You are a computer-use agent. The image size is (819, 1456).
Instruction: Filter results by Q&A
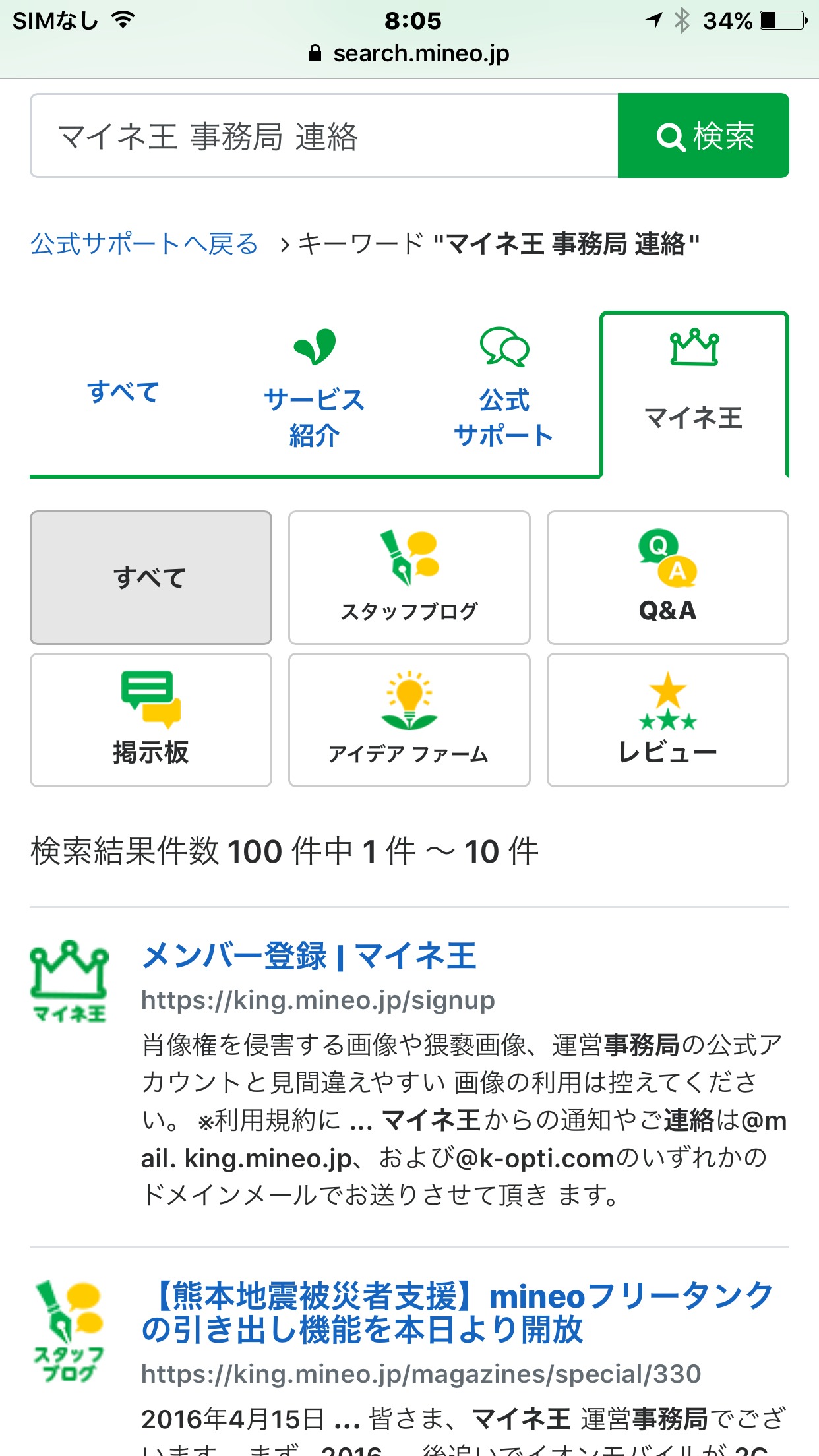(667, 578)
